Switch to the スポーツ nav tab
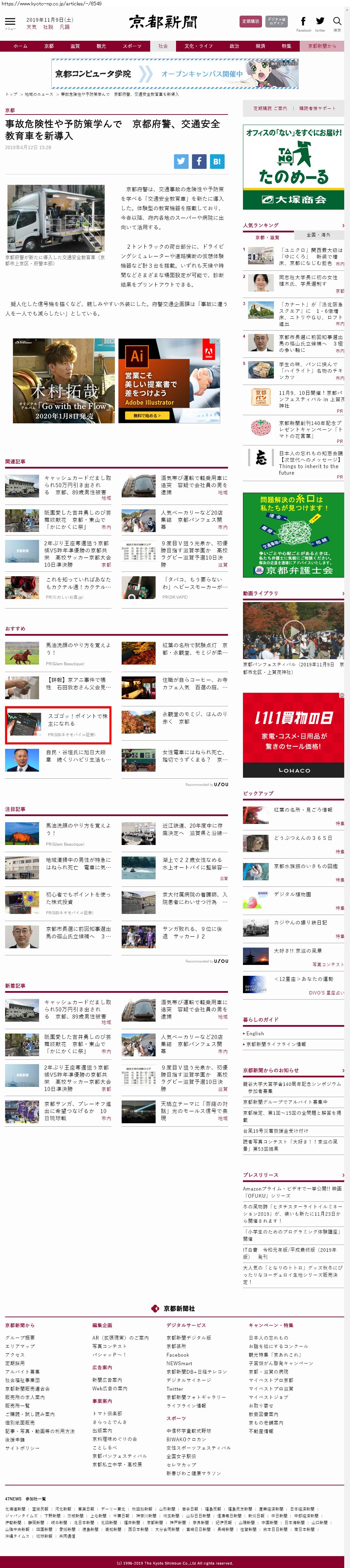350x1568 pixels. click(x=132, y=46)
